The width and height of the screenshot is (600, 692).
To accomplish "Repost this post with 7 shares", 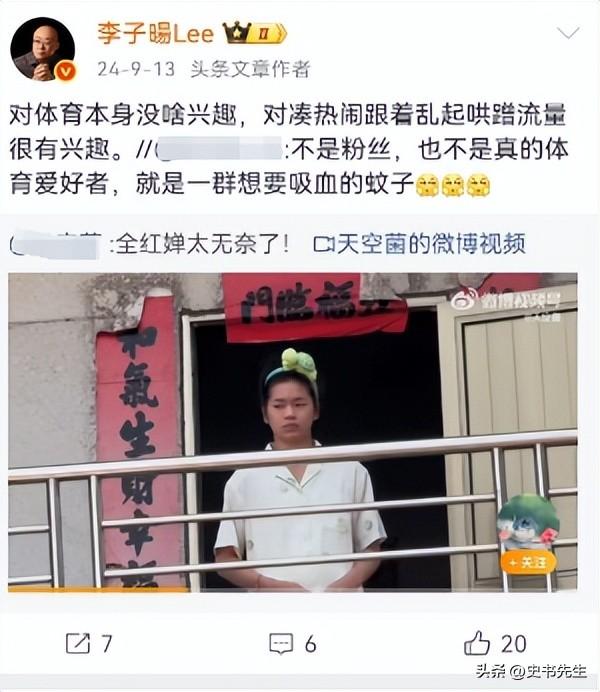I will (x=89, y=643).
